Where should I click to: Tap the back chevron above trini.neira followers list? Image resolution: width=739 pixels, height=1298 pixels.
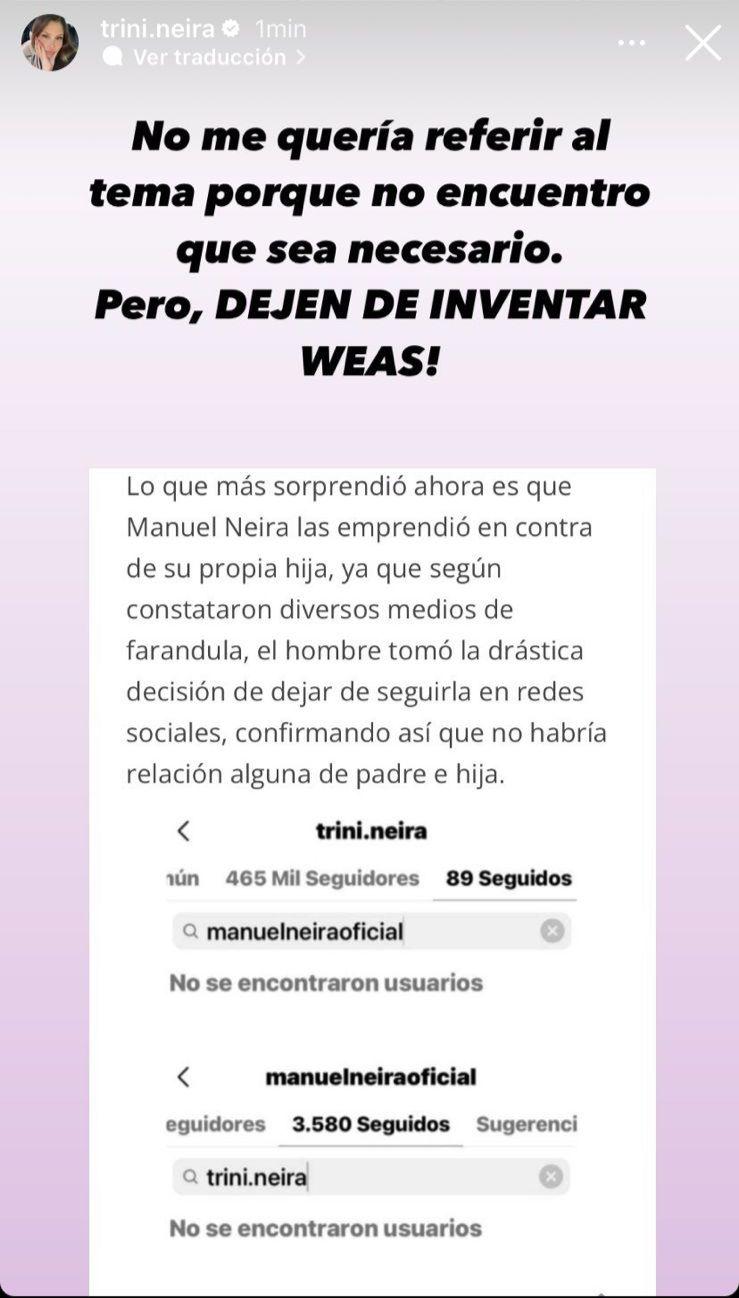click(184, 830)
